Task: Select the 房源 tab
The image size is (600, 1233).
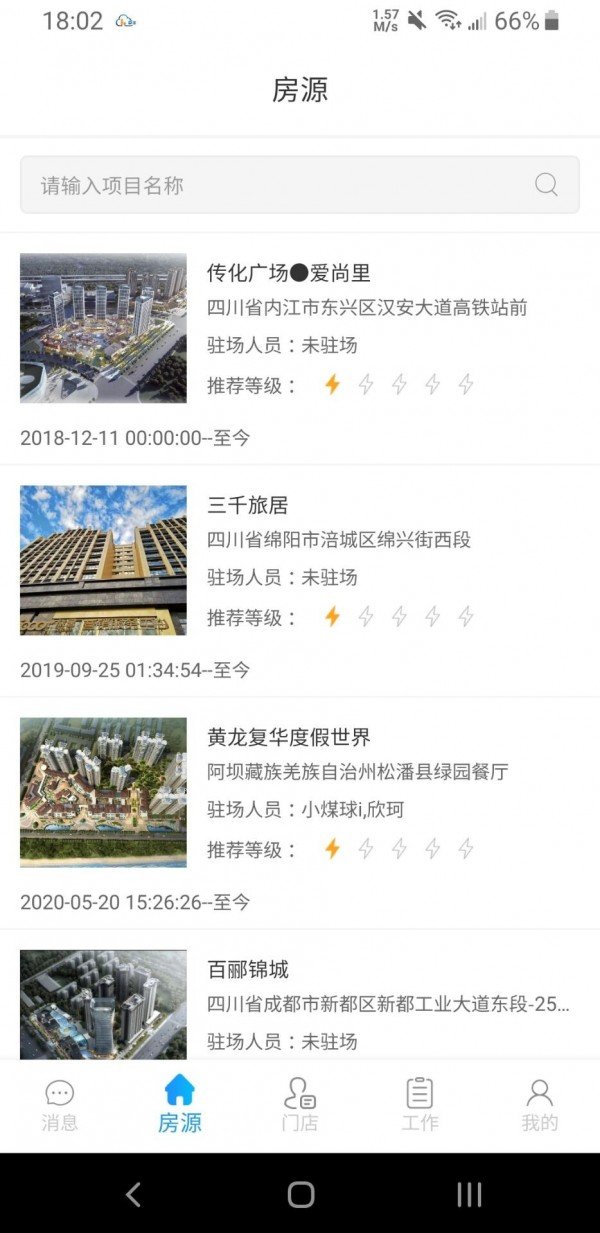Action: (180, 1105)
